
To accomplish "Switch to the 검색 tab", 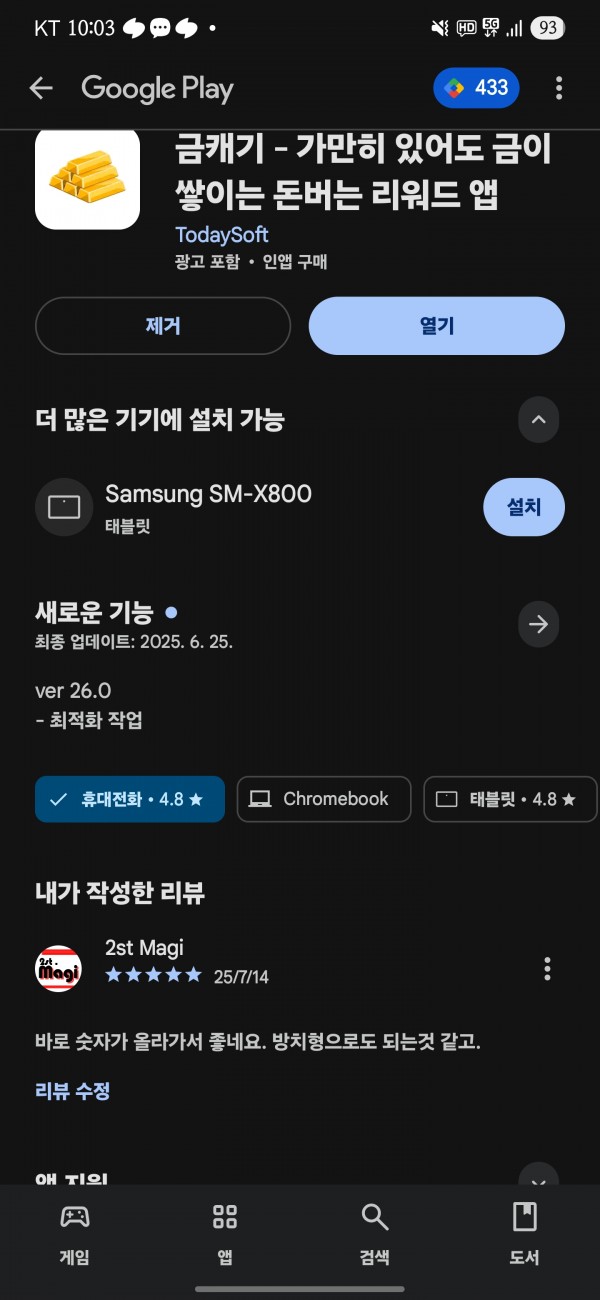I will (375, 1235).
